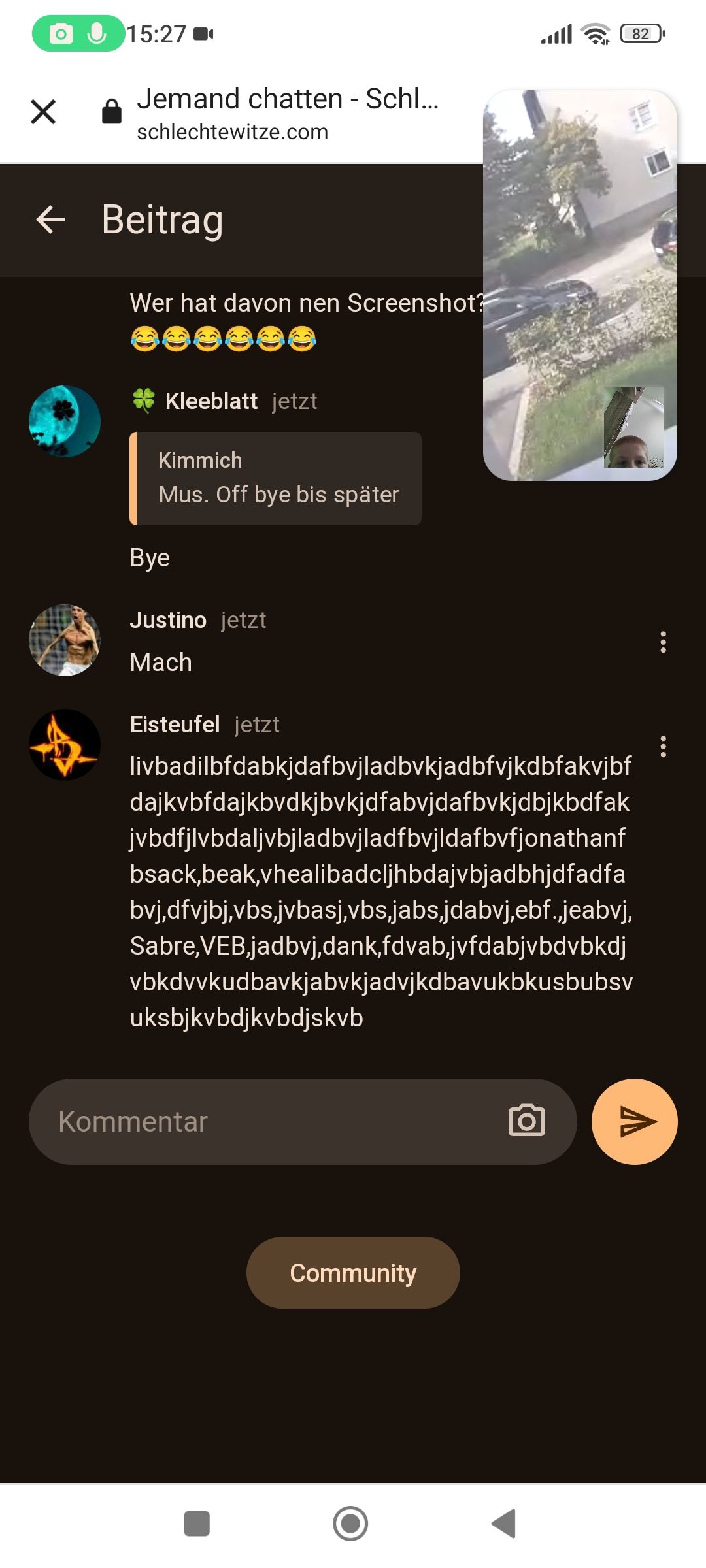
Task: Open options for Eisteufel's comment
Action: click(663, 747)
